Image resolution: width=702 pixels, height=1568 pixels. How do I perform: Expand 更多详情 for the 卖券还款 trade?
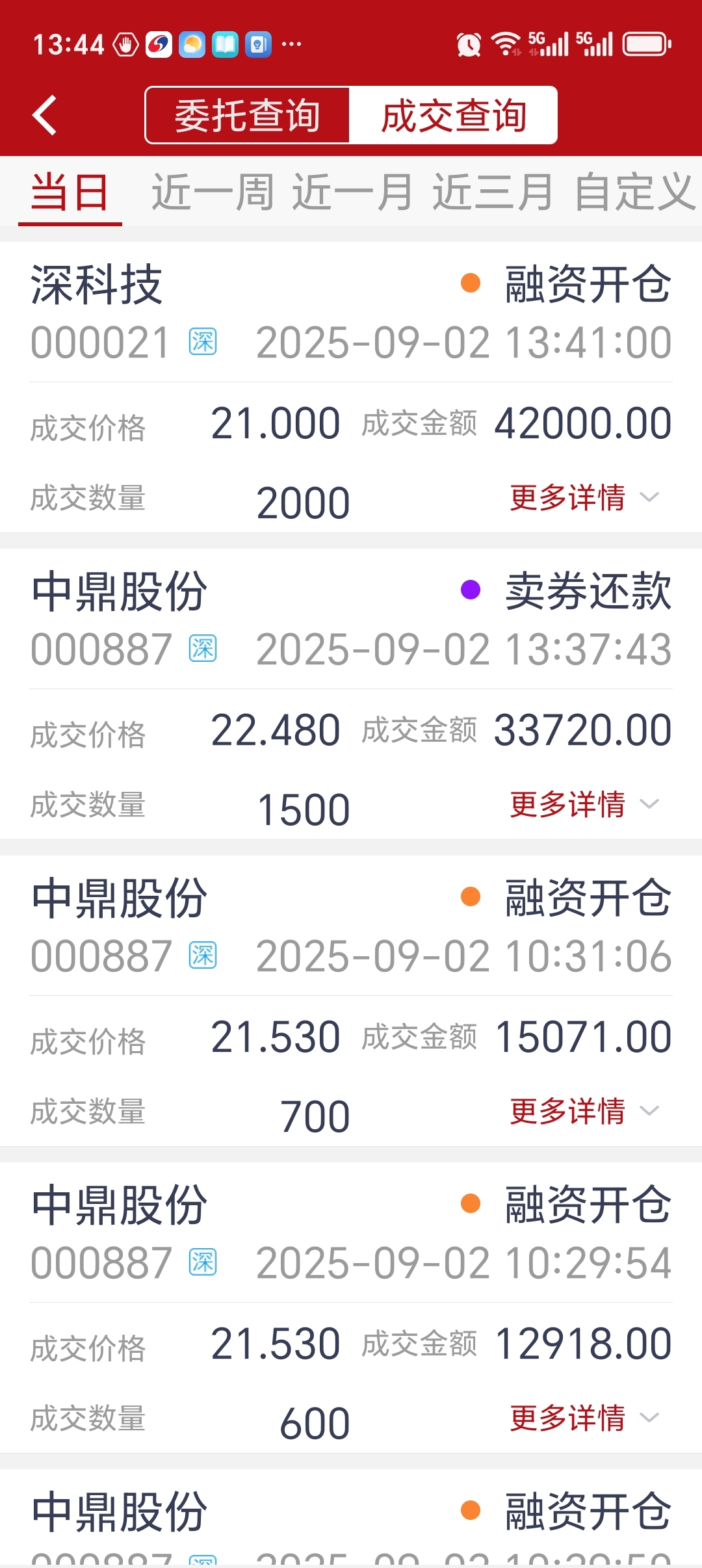[584, 805]
